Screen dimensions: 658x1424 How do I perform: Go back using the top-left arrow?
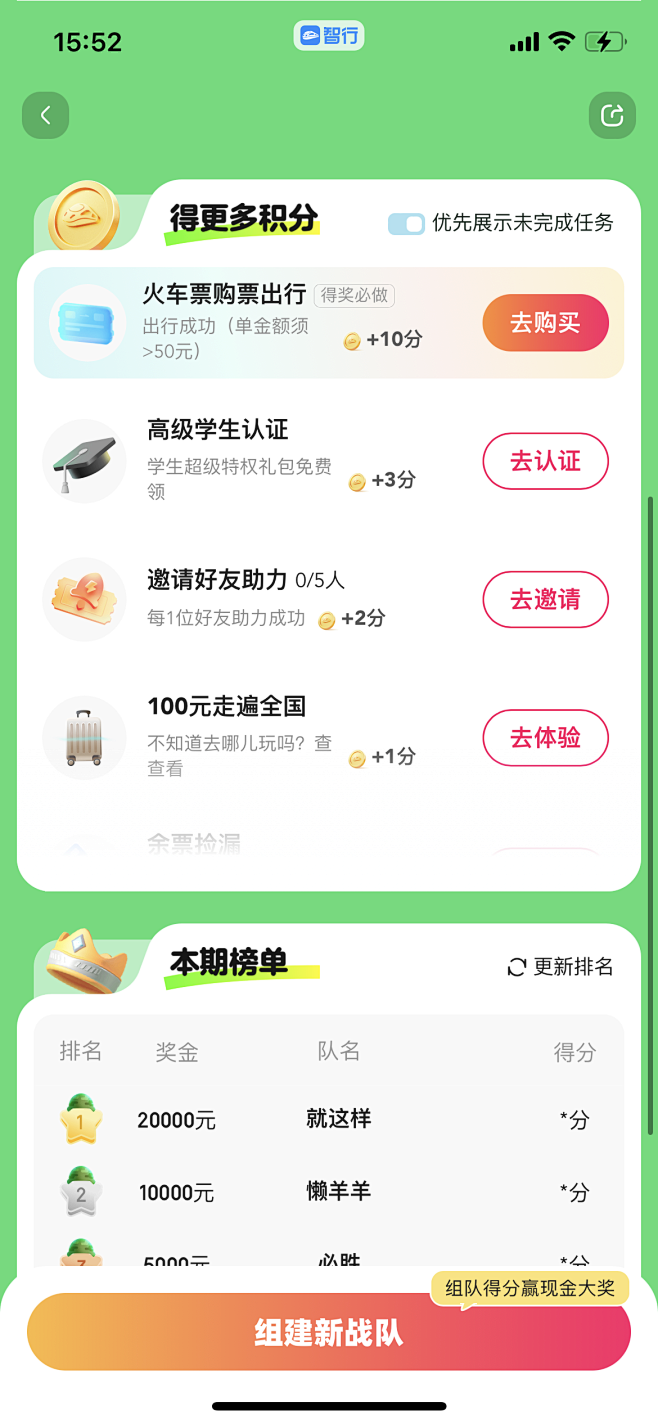click(46, 116)
